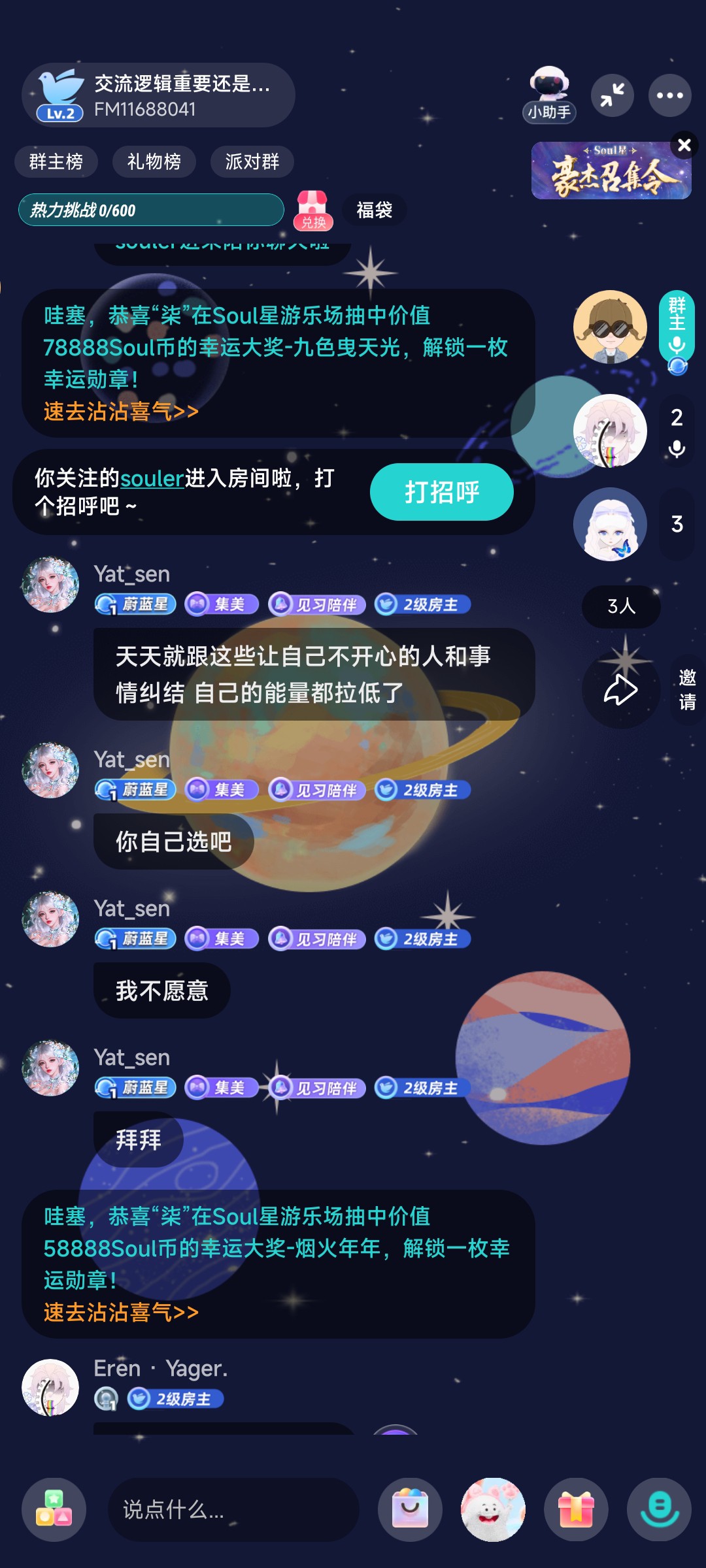This screenshot has height=1568, width=706.
Task: Open the 礼物榜 gift ranking
Action: (x=154, y=161)
